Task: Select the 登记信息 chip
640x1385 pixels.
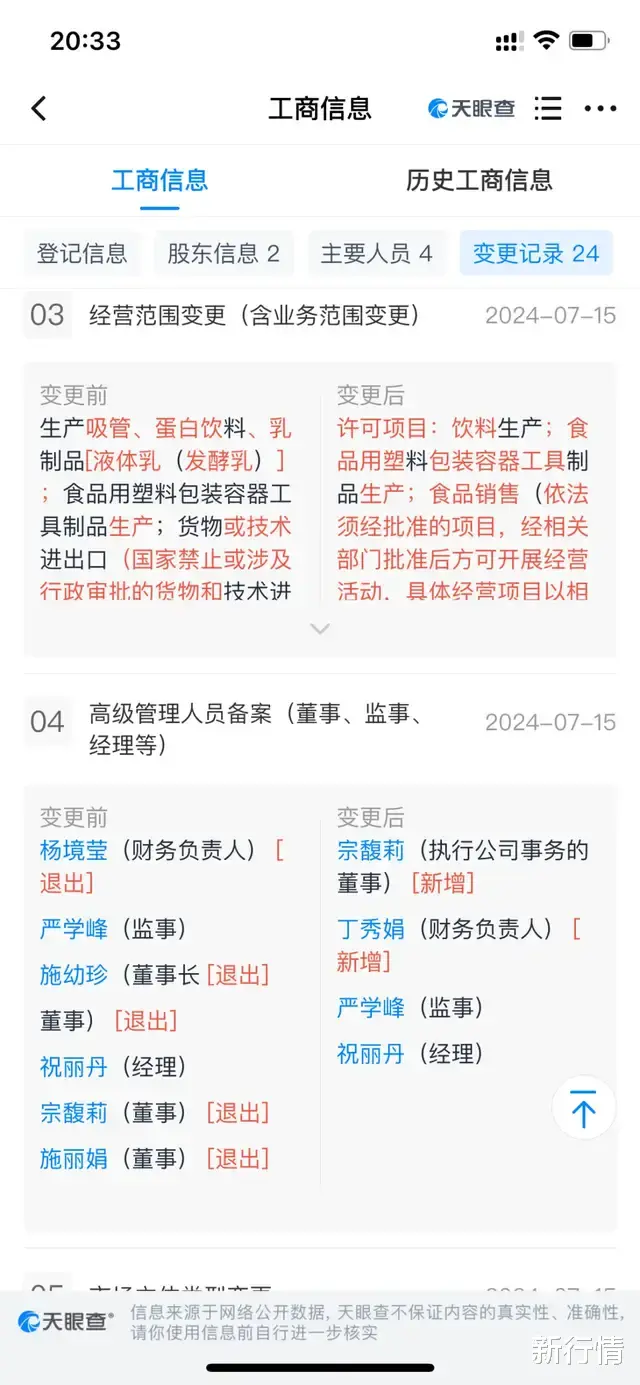Action: pos(82,253)
